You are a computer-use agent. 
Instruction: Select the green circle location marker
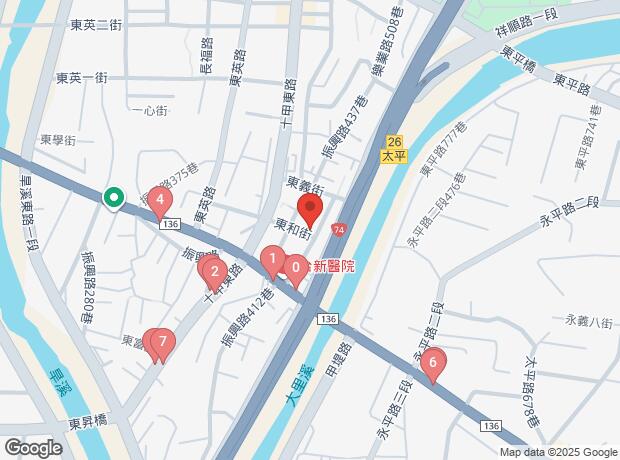(x=115, y=198)
